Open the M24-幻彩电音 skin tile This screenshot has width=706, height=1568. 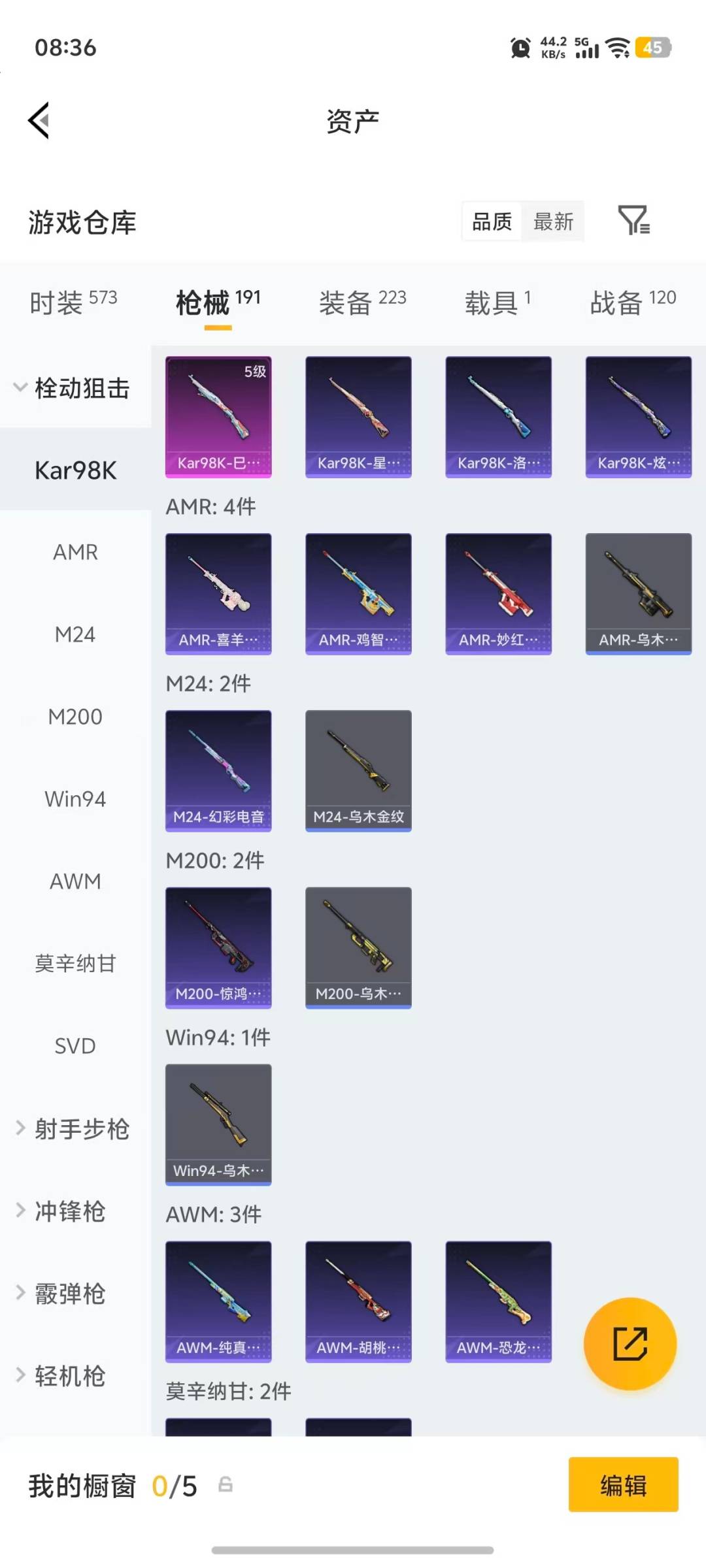click(x=218, y=771)
